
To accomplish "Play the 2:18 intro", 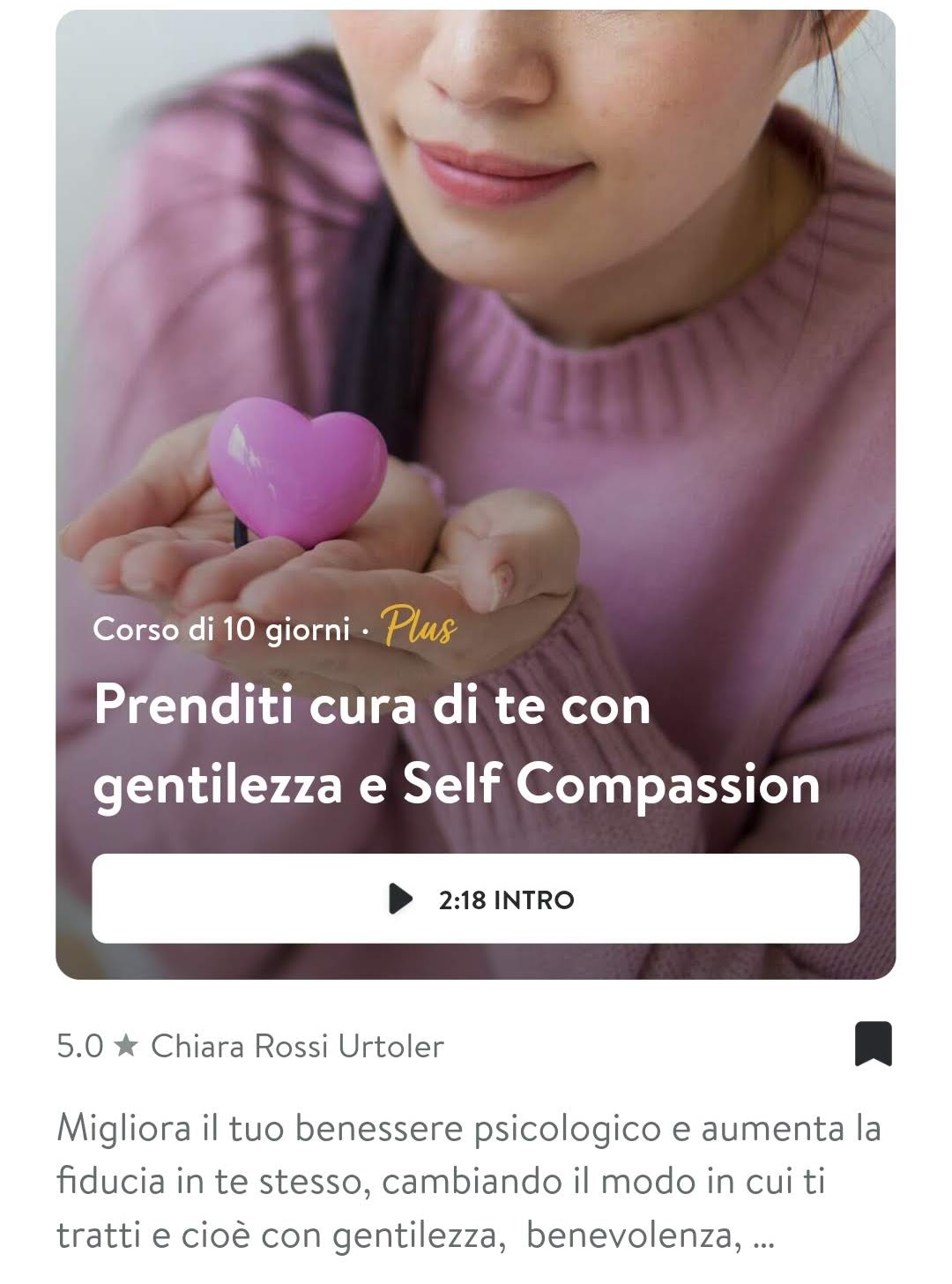I will tap(476, 899).
